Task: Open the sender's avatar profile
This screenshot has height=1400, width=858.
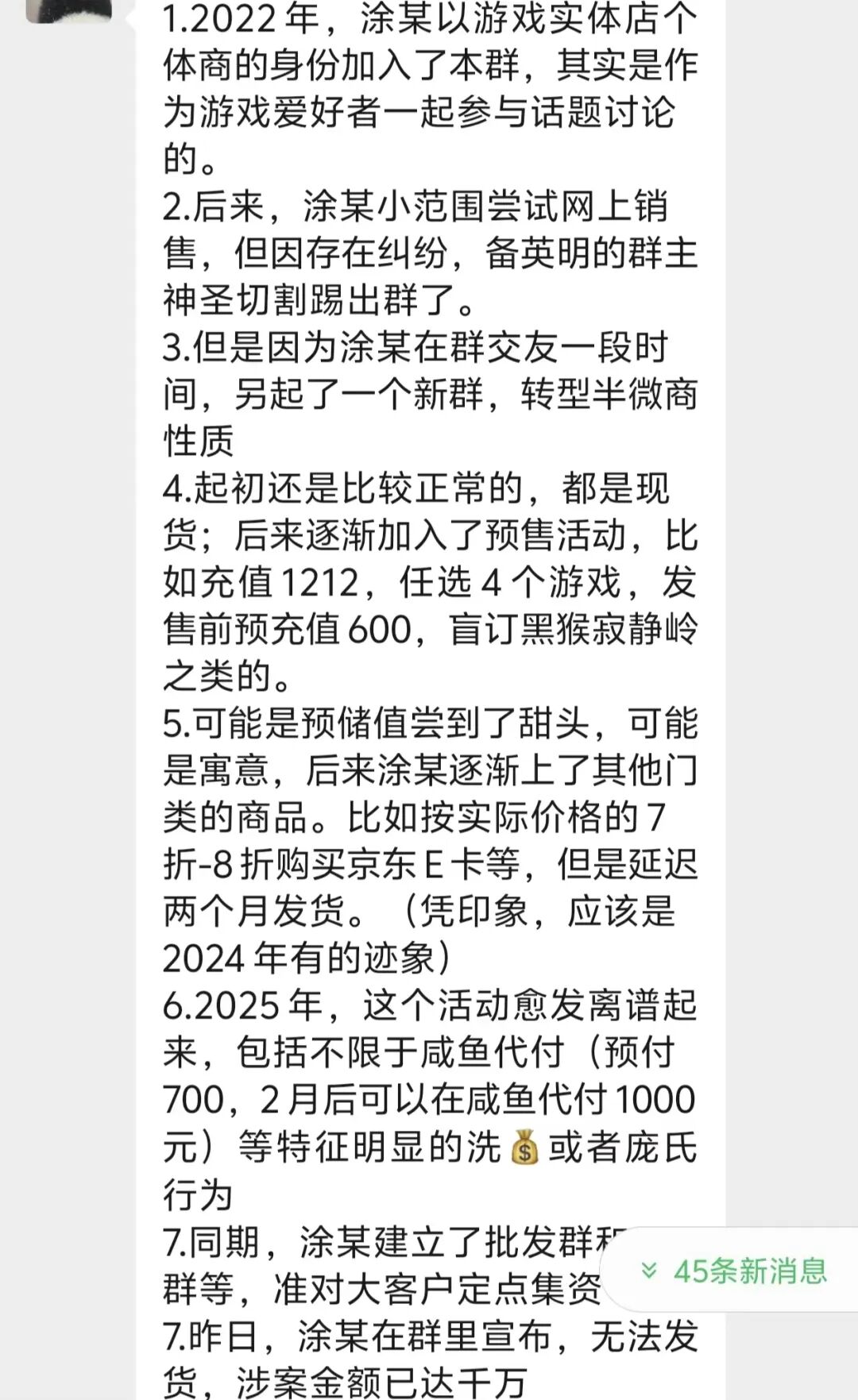Action: 68,10
